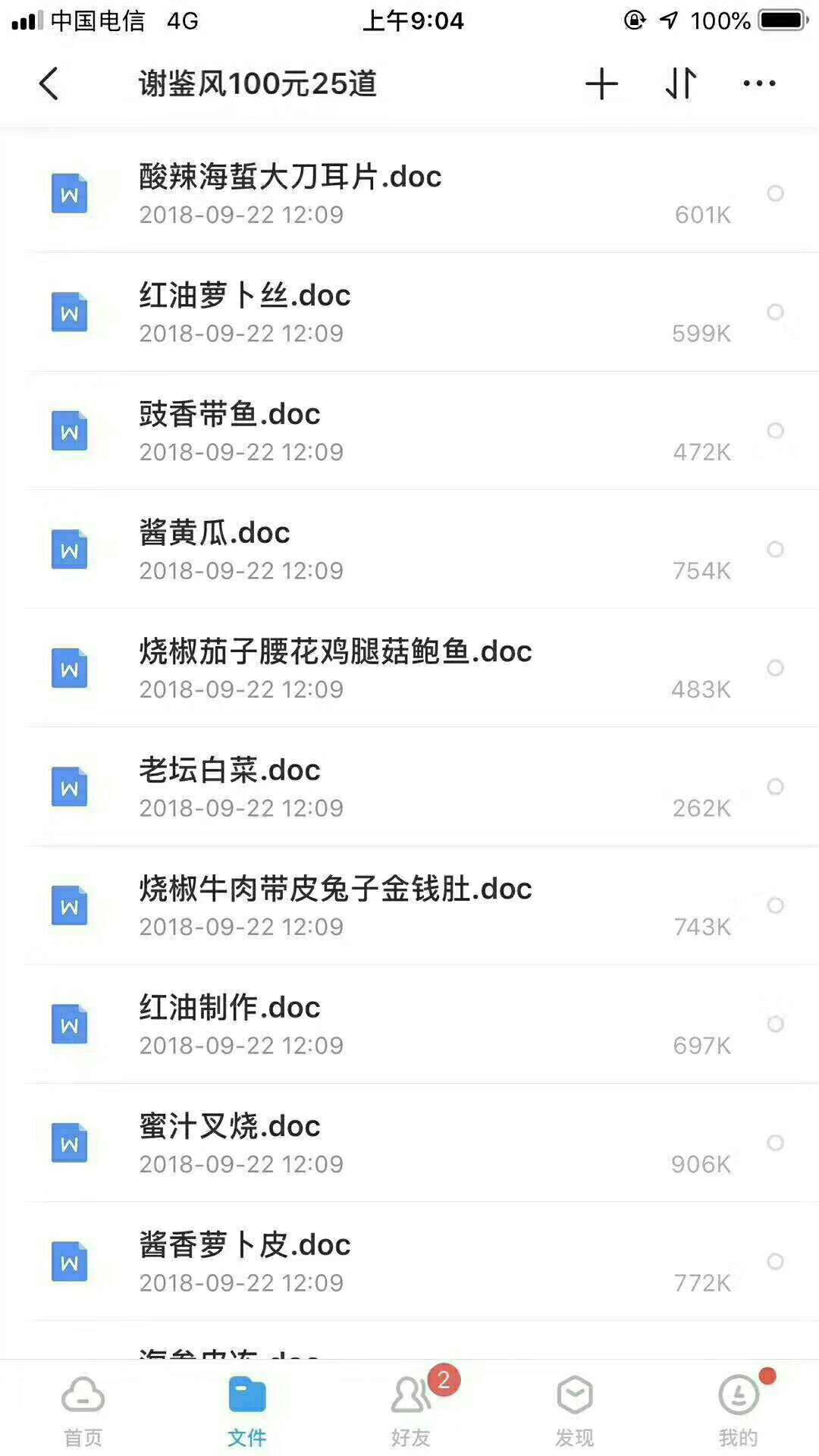This screenshot has width=819, height=1456.
Task: Select the checkbox for 酱黄瓜.doc
Action: point(776,550)
